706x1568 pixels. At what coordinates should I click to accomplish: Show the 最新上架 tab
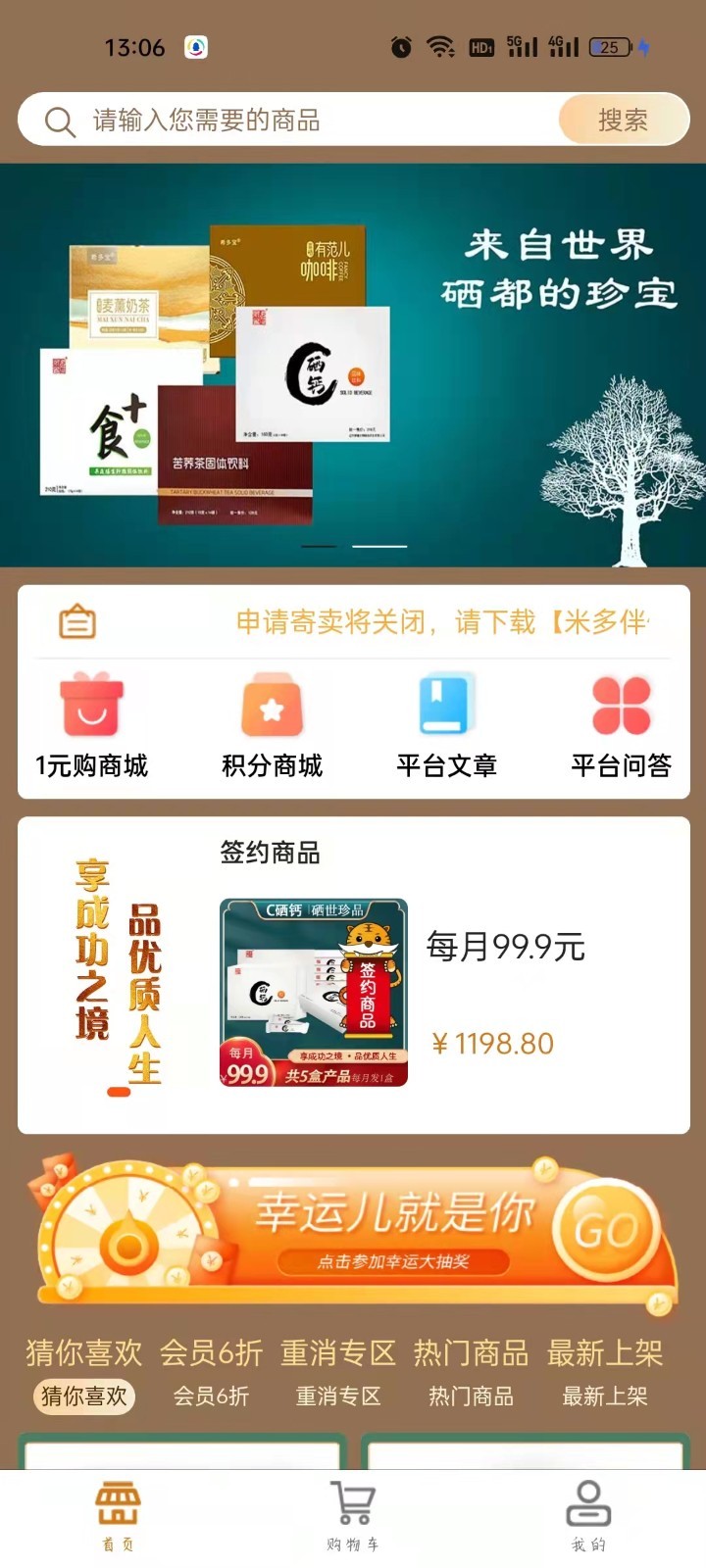pyautogui.click(x=604, y=1396)
